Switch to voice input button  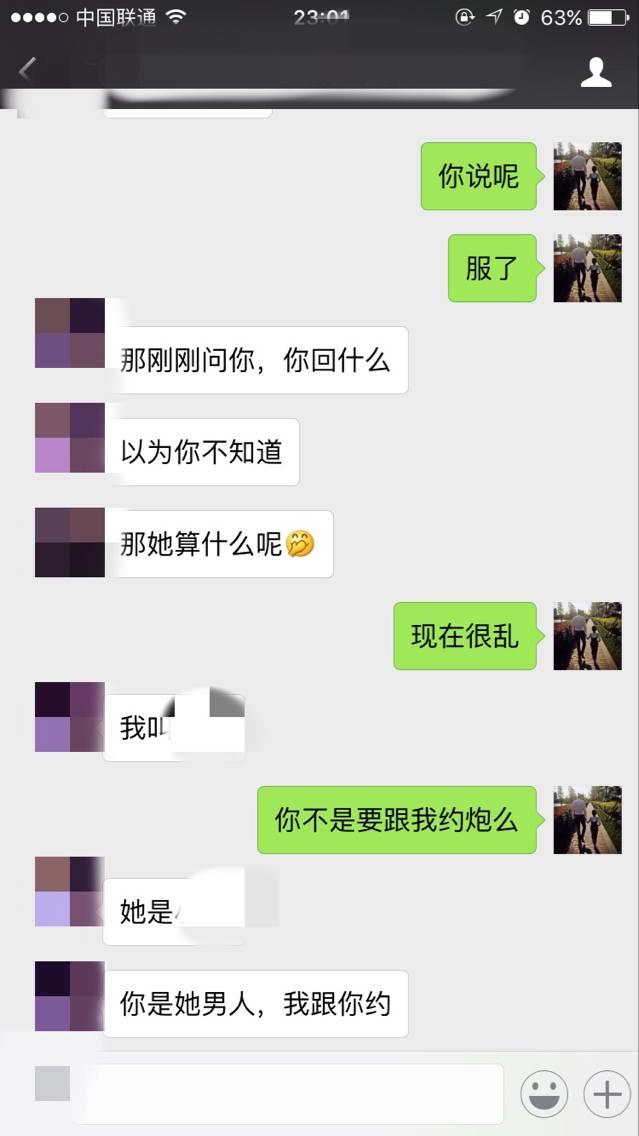point(53,1084)
